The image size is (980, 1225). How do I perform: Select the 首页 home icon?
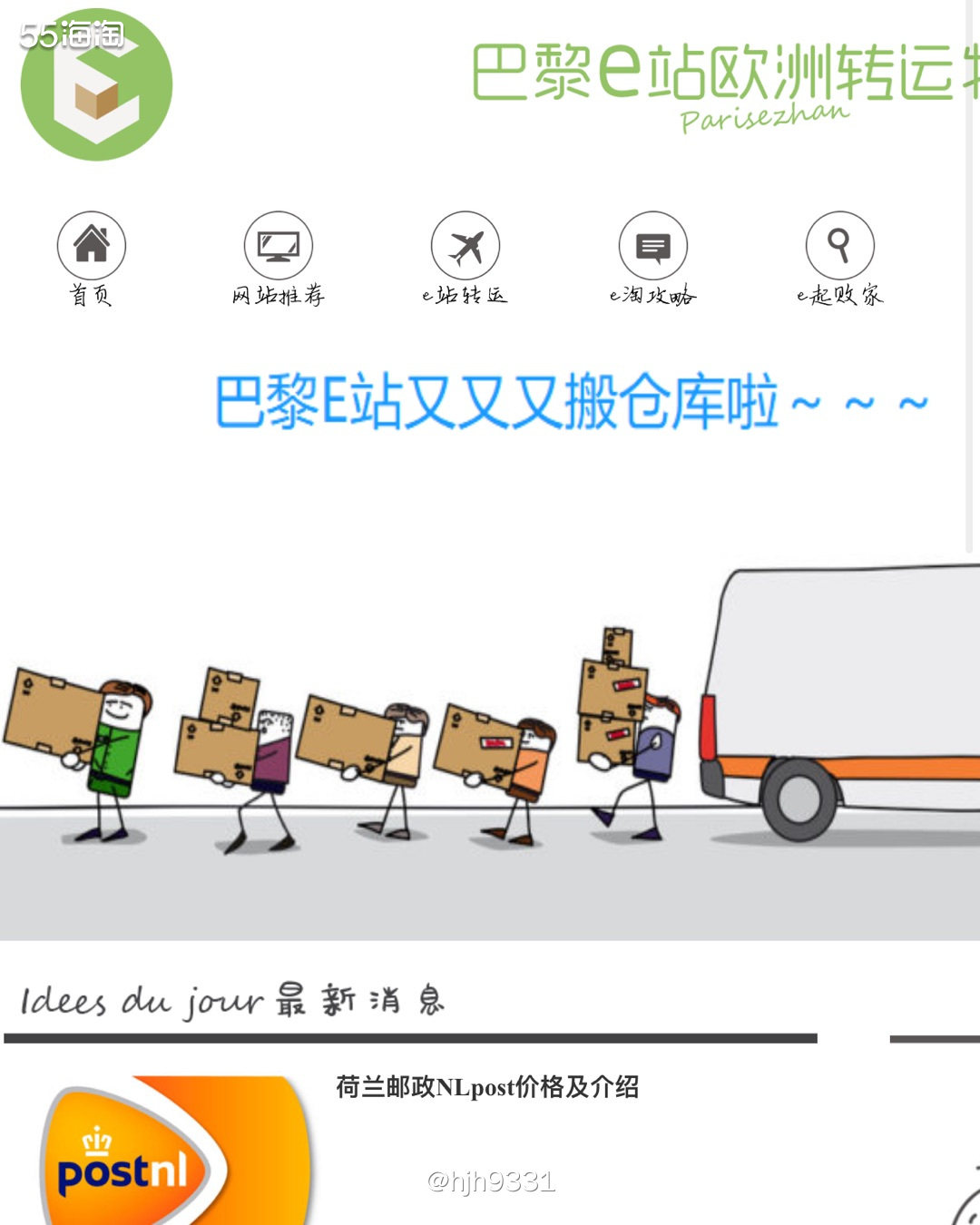tap(93, 242)
